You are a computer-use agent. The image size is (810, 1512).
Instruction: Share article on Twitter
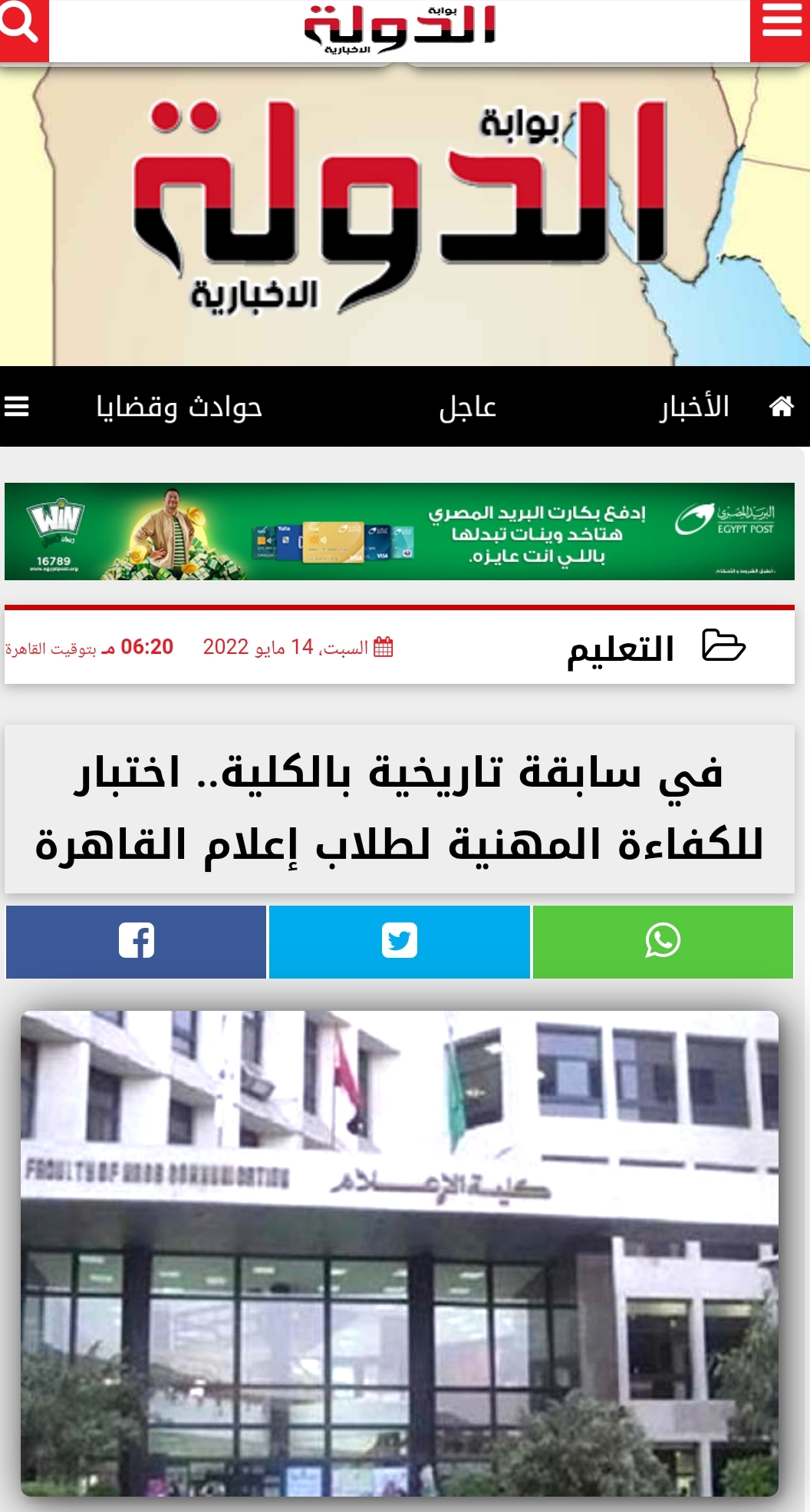399,941
